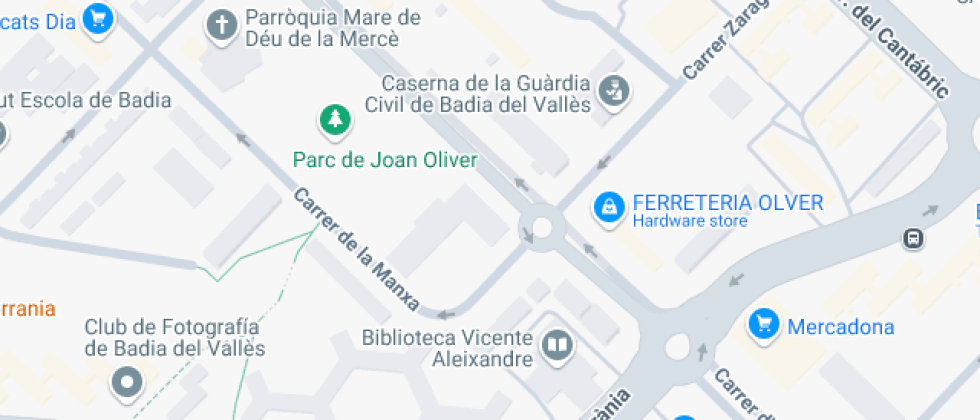Open Biblioteca Vicente Aleixandre library pin
The height and width of the screenshot is (420, 980).
(556, 347)
